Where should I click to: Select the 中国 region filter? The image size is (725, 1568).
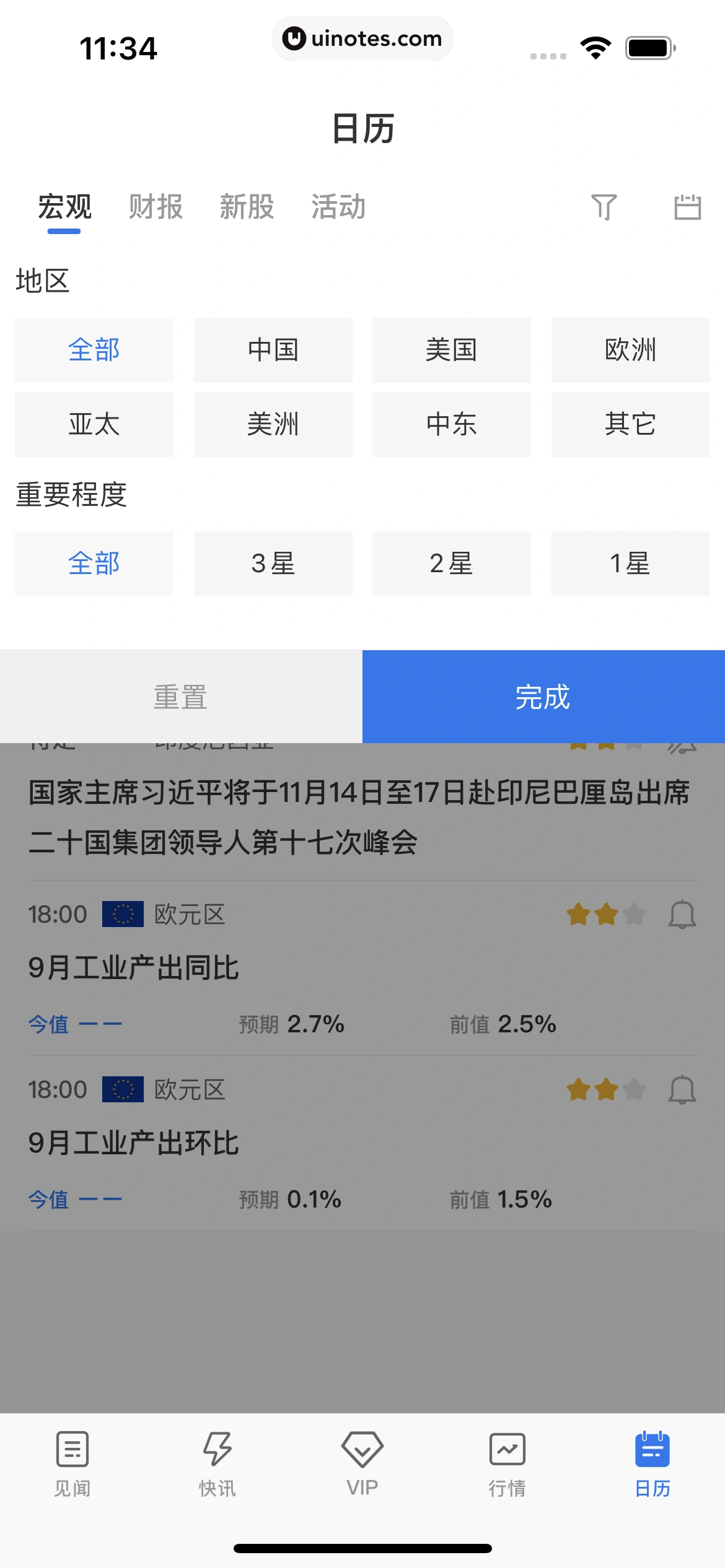pyautogui.click(x=273, y=350)
